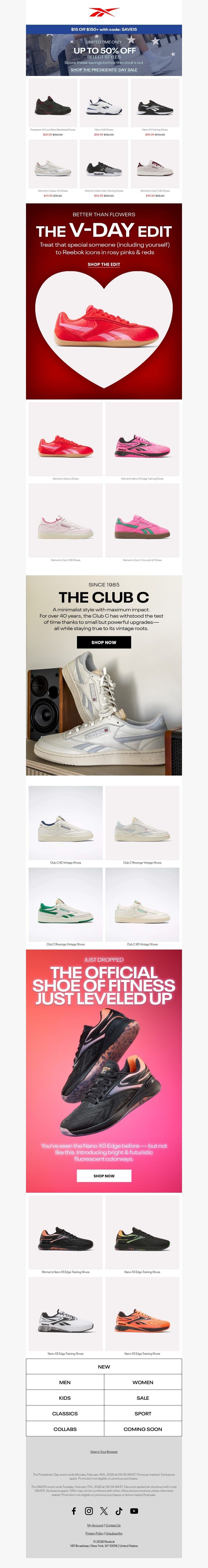The width and height of the screenshot is (208, 1568).
Task: Open My Account link
Action: pyautogui.click(x=95, y=1525)
